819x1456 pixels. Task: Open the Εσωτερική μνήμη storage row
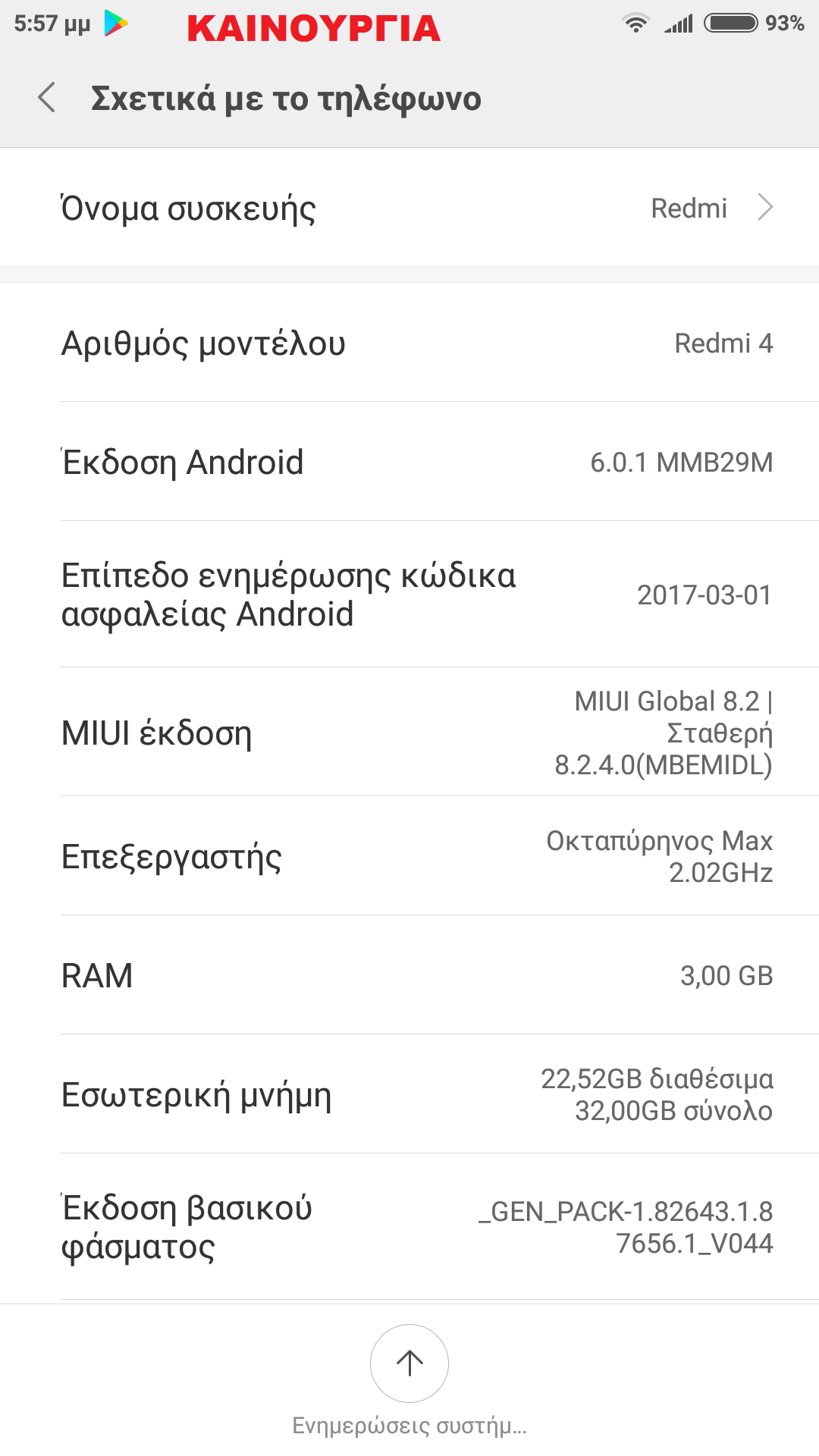coord(409,1094)
